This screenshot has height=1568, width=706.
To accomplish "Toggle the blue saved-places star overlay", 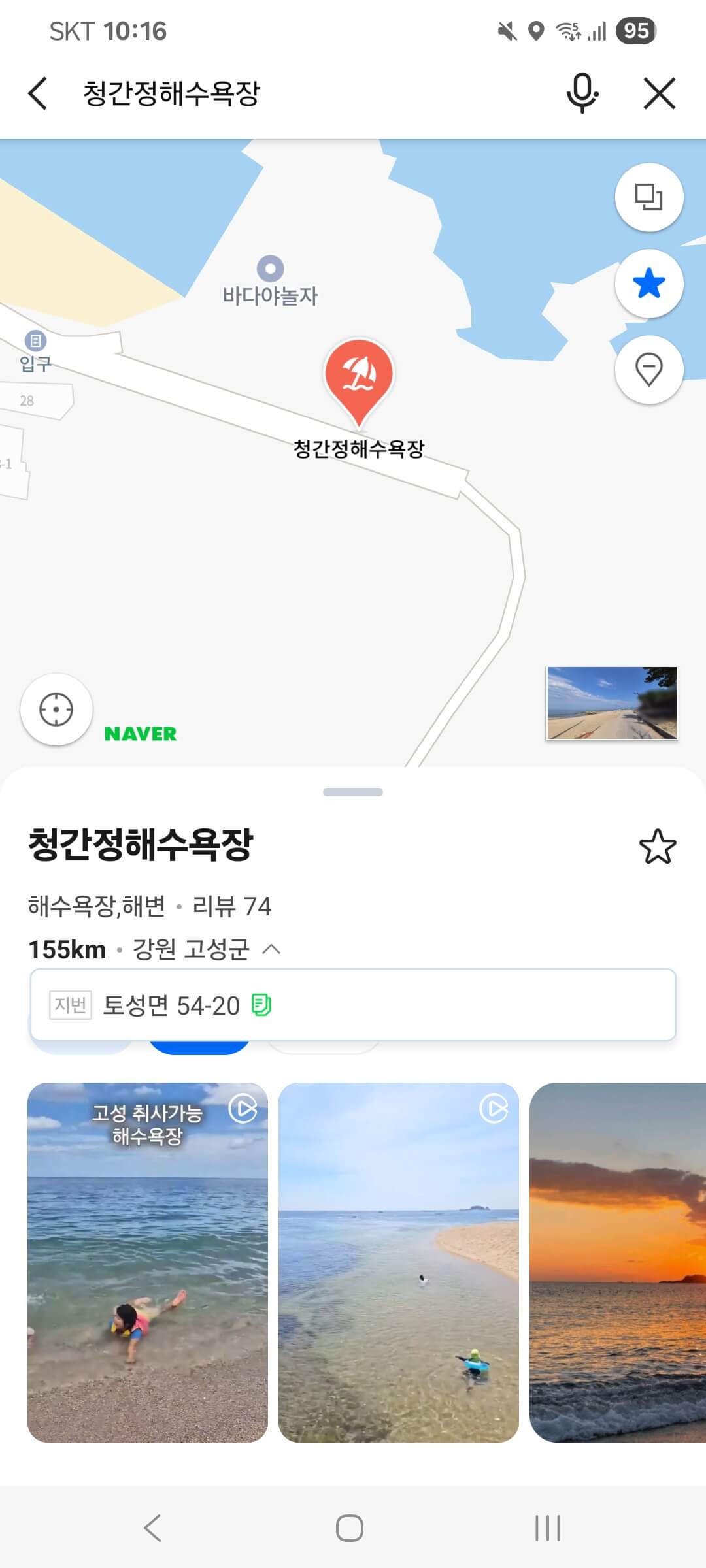I will [x=649, y=283].
